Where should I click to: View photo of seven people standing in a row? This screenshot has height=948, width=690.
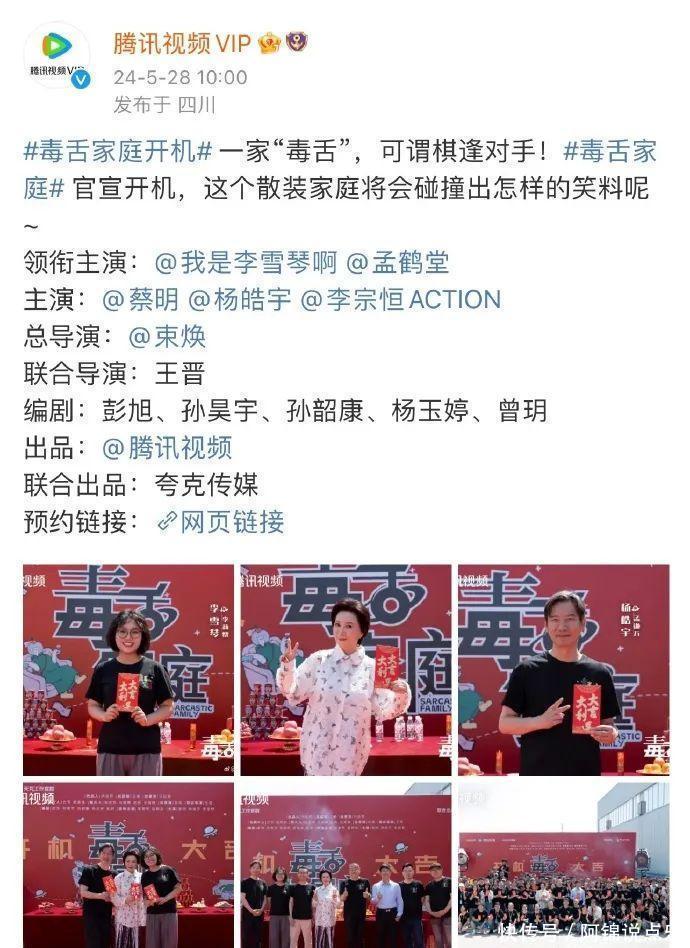(x=345, y=865)
